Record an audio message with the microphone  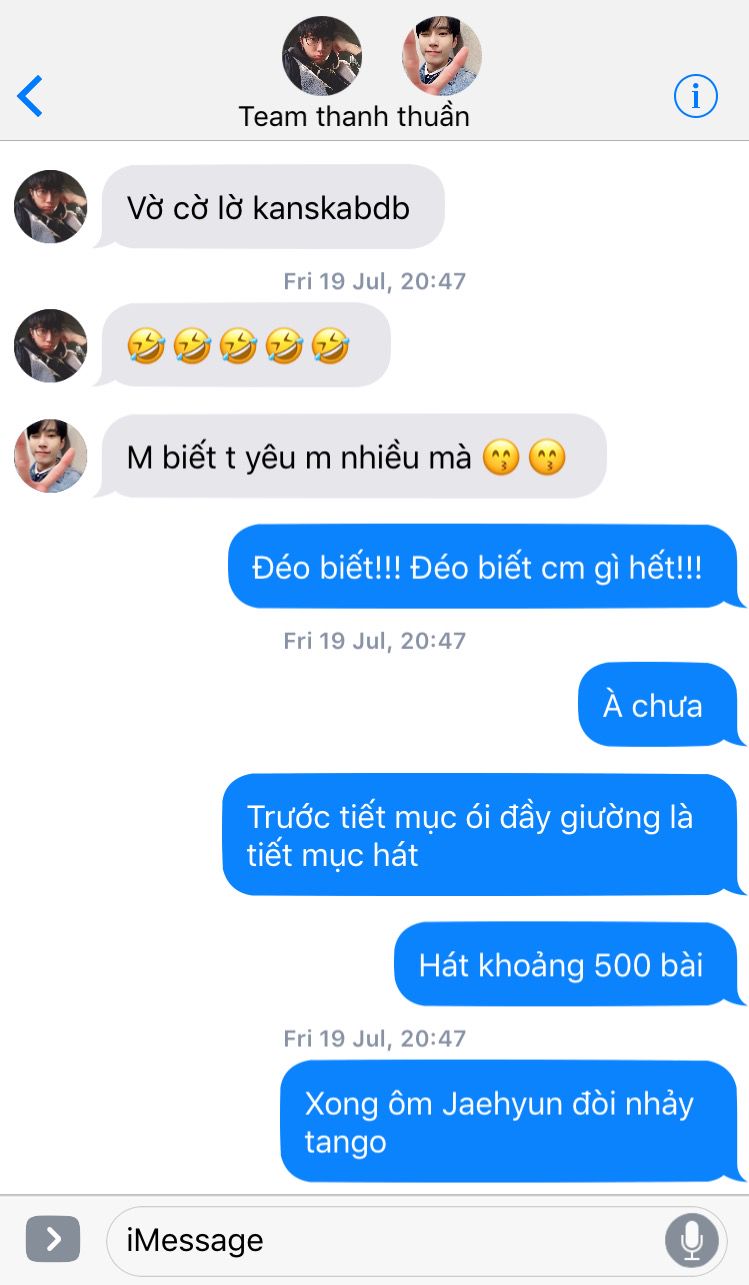coord(691,1241)
